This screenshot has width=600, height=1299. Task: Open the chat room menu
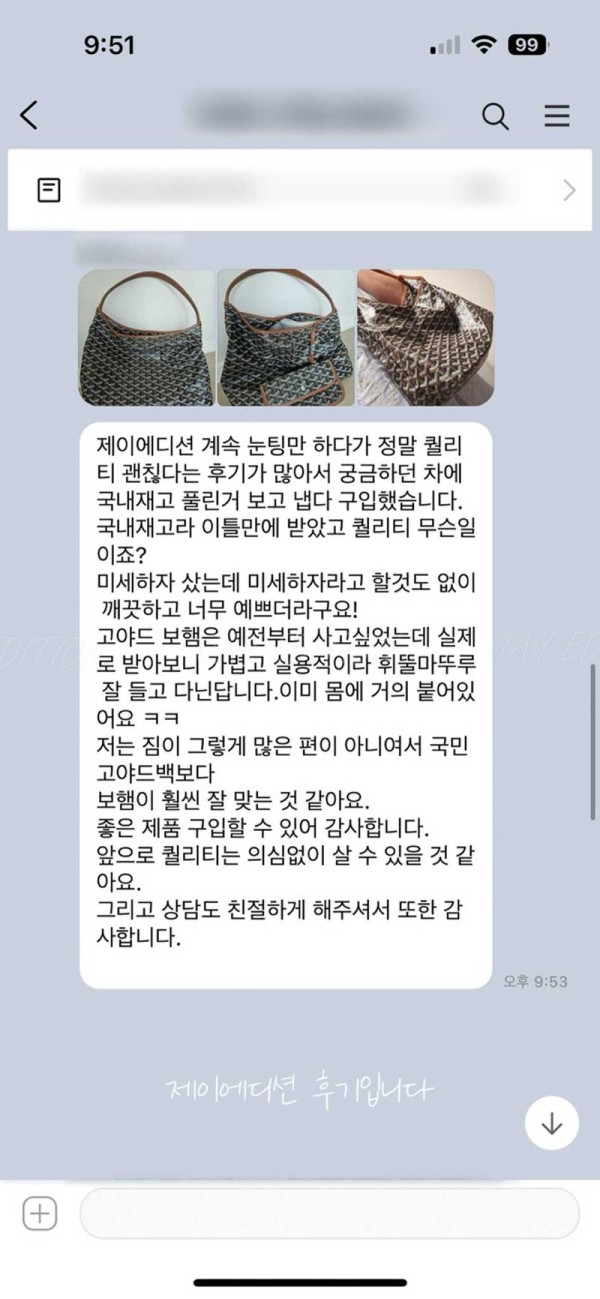point(557,116)
